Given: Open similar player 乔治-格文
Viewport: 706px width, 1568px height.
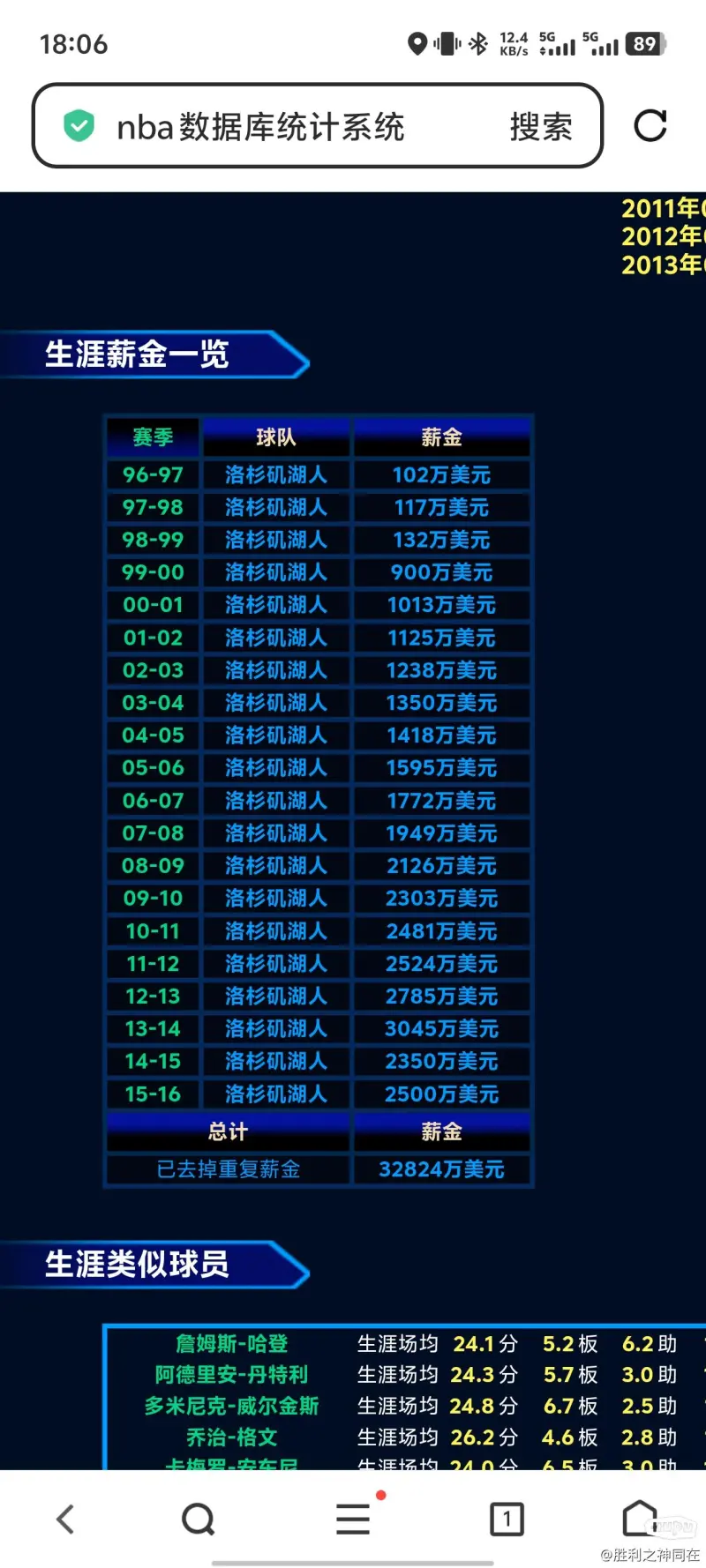Looking at the screenshot, I should point(232,1437).
